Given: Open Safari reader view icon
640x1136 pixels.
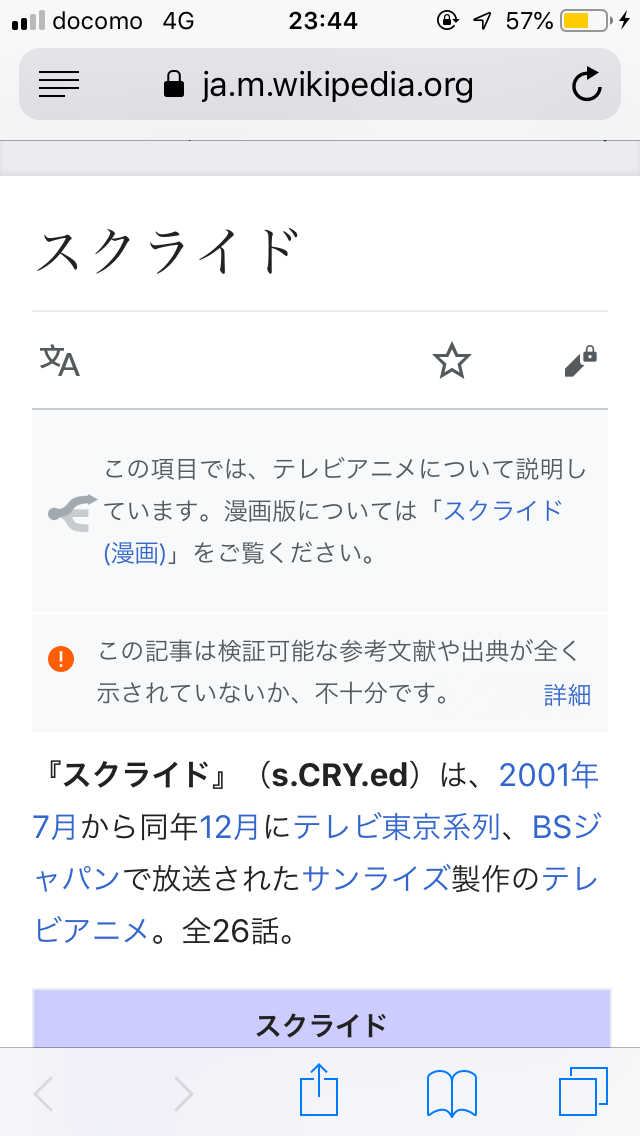Looking at the screenshot, I should (59, 85).
